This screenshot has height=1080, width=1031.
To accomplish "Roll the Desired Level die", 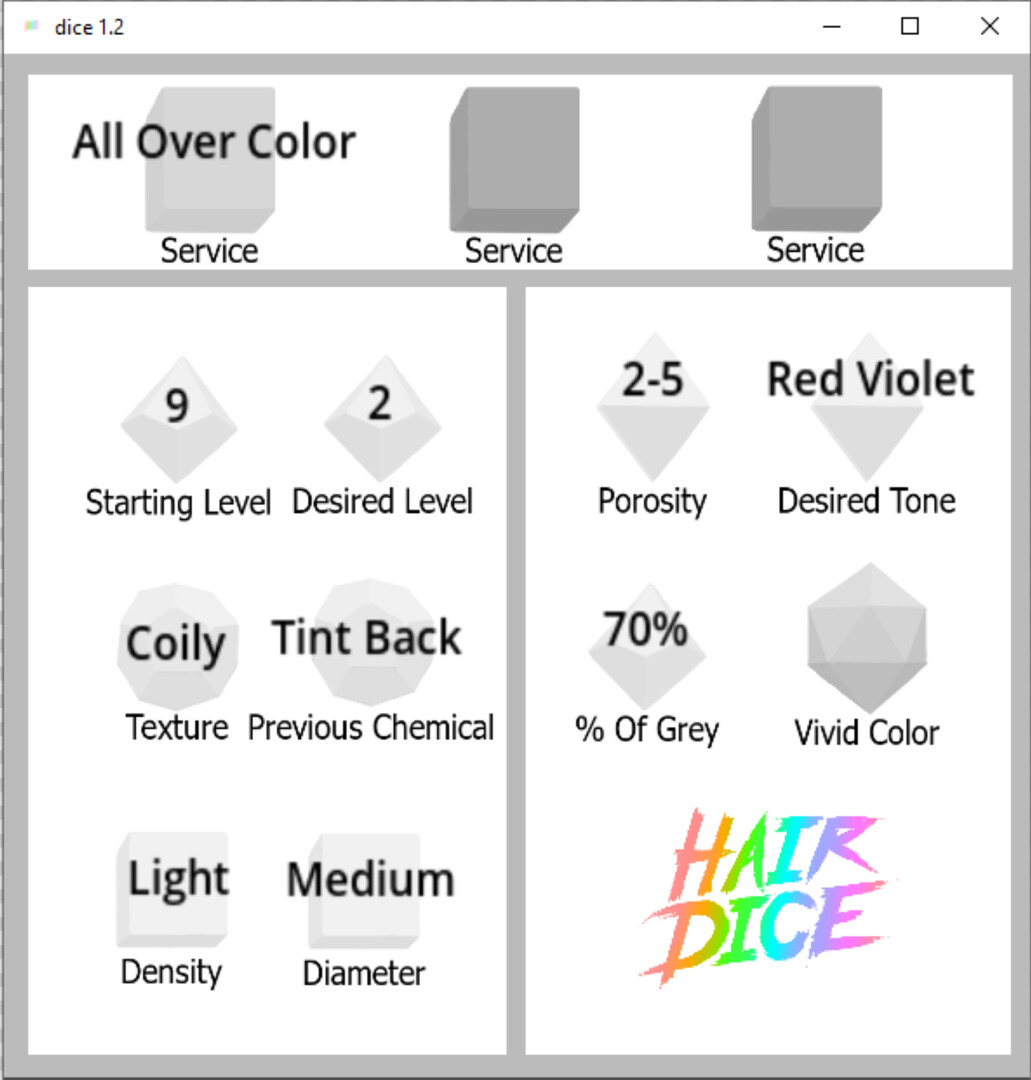I will click(381, 420).
